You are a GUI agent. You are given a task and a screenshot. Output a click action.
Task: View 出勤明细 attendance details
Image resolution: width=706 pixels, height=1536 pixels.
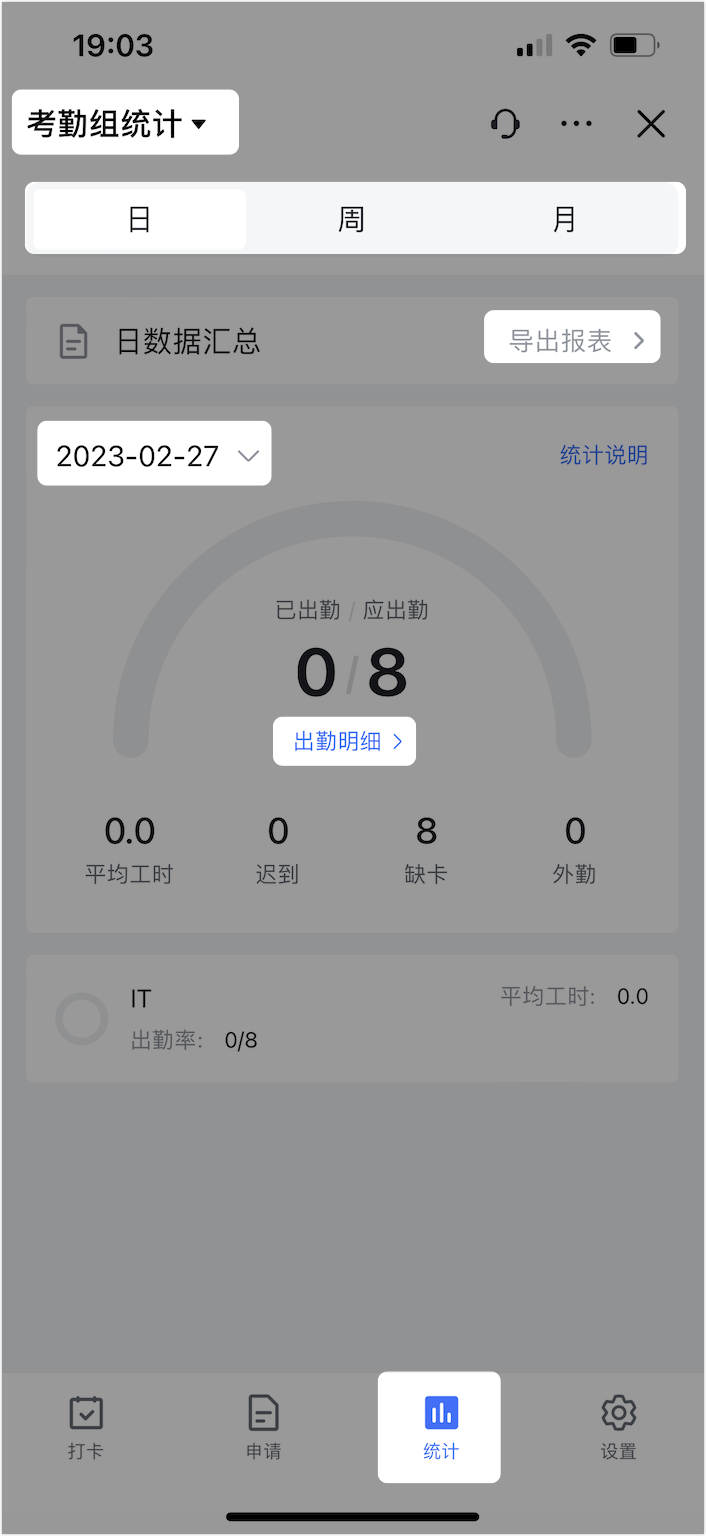click(x=344, y=741)
